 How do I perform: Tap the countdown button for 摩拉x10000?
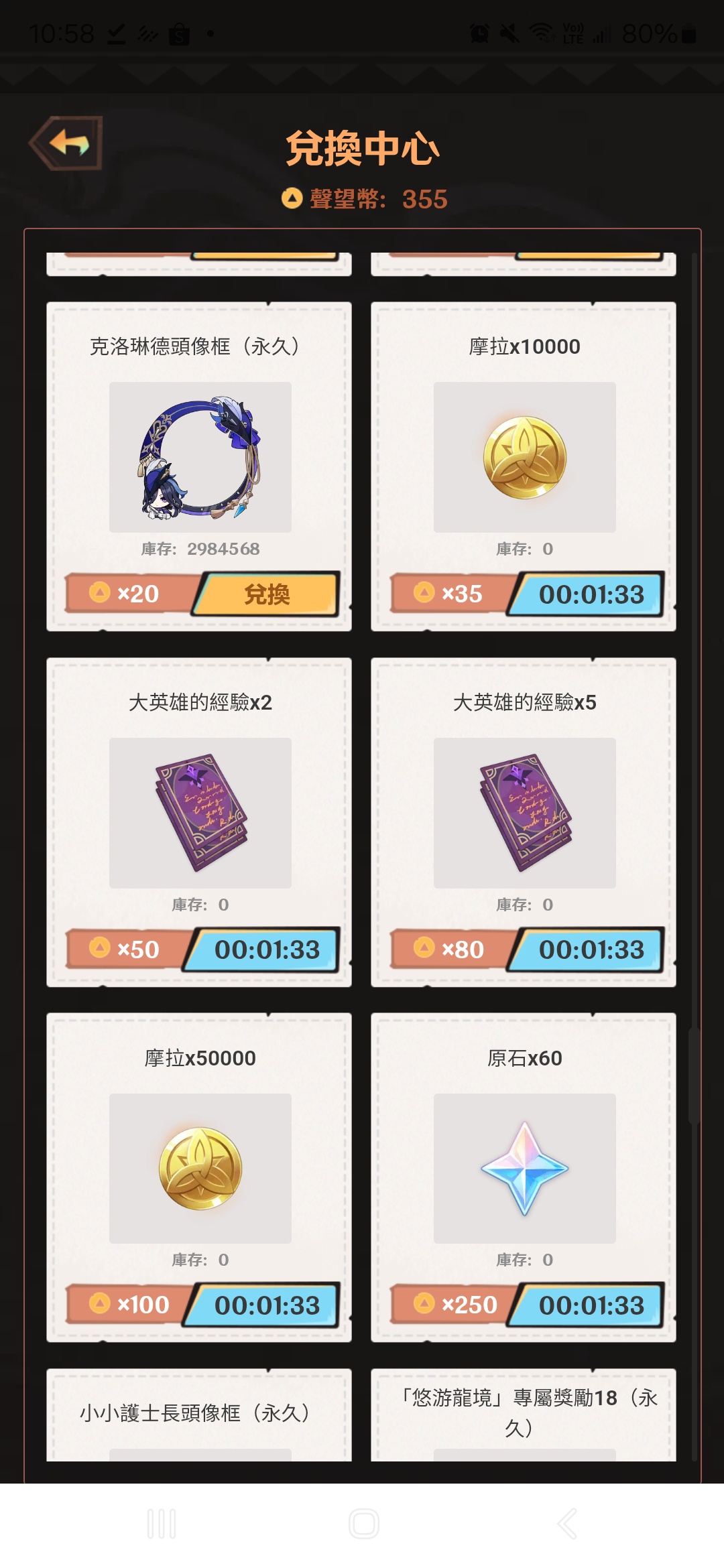click(590, 594)
